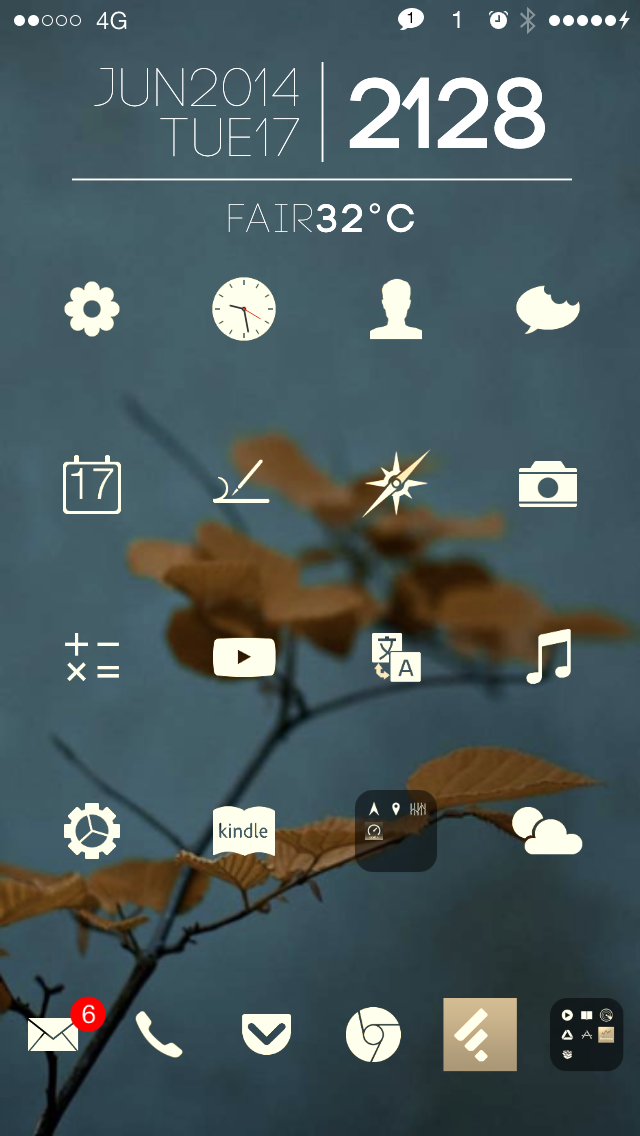Open the Calendar icon showing 17
This screenshot has width=640, height=1136.
(x=92, y=484)
